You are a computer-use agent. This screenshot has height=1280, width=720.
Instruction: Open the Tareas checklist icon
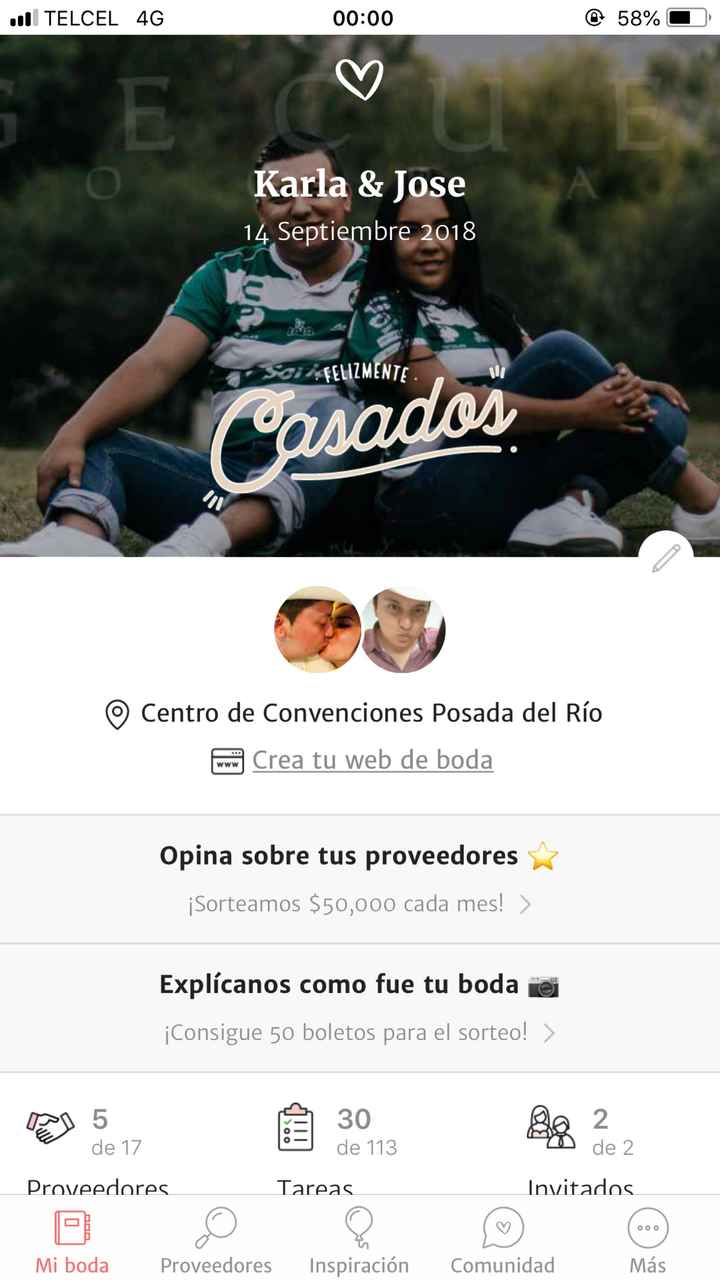coord(295,1125)
